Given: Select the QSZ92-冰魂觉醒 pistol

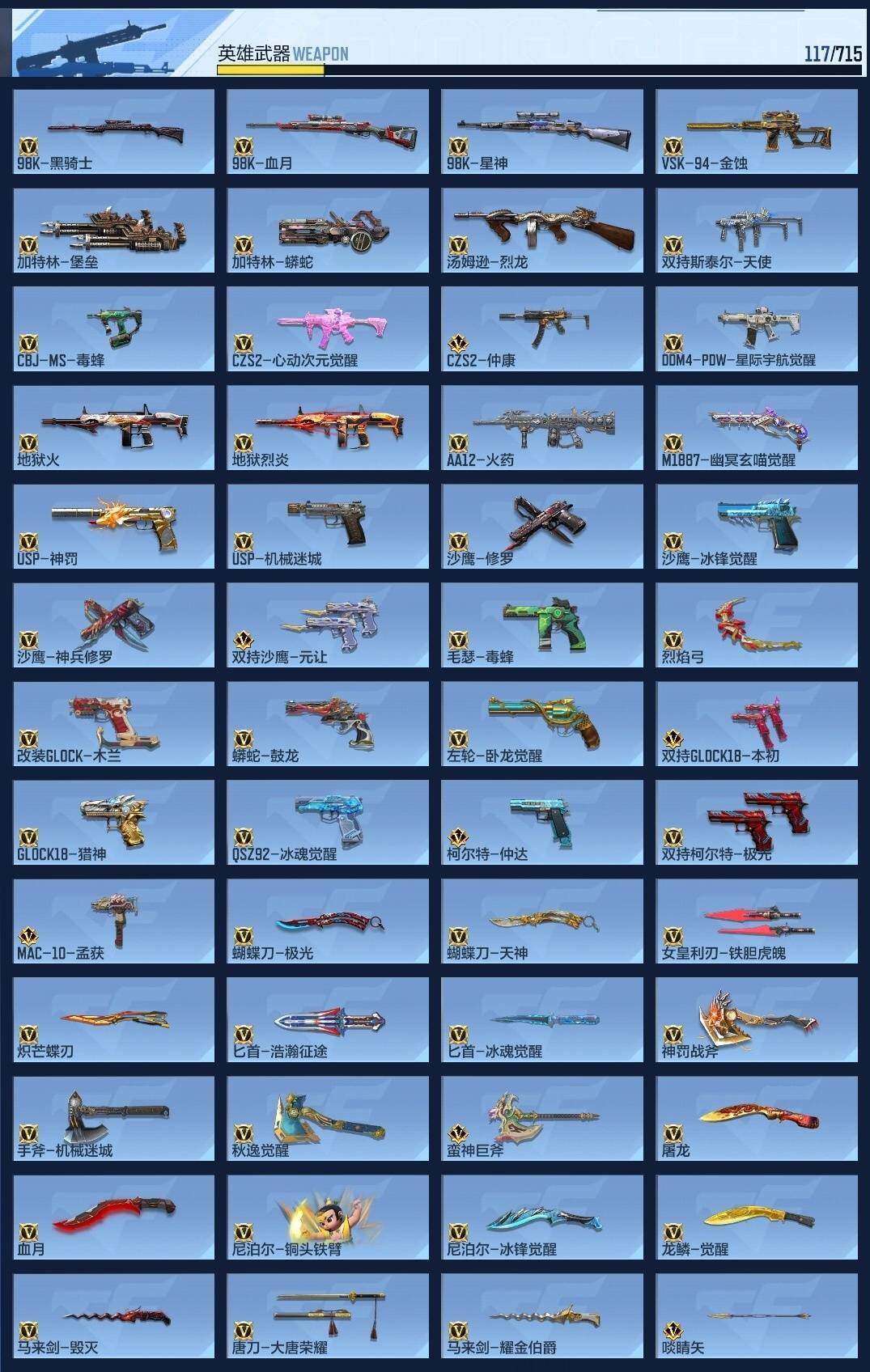Looking at the screenshot, I should (x=328, y=823).
